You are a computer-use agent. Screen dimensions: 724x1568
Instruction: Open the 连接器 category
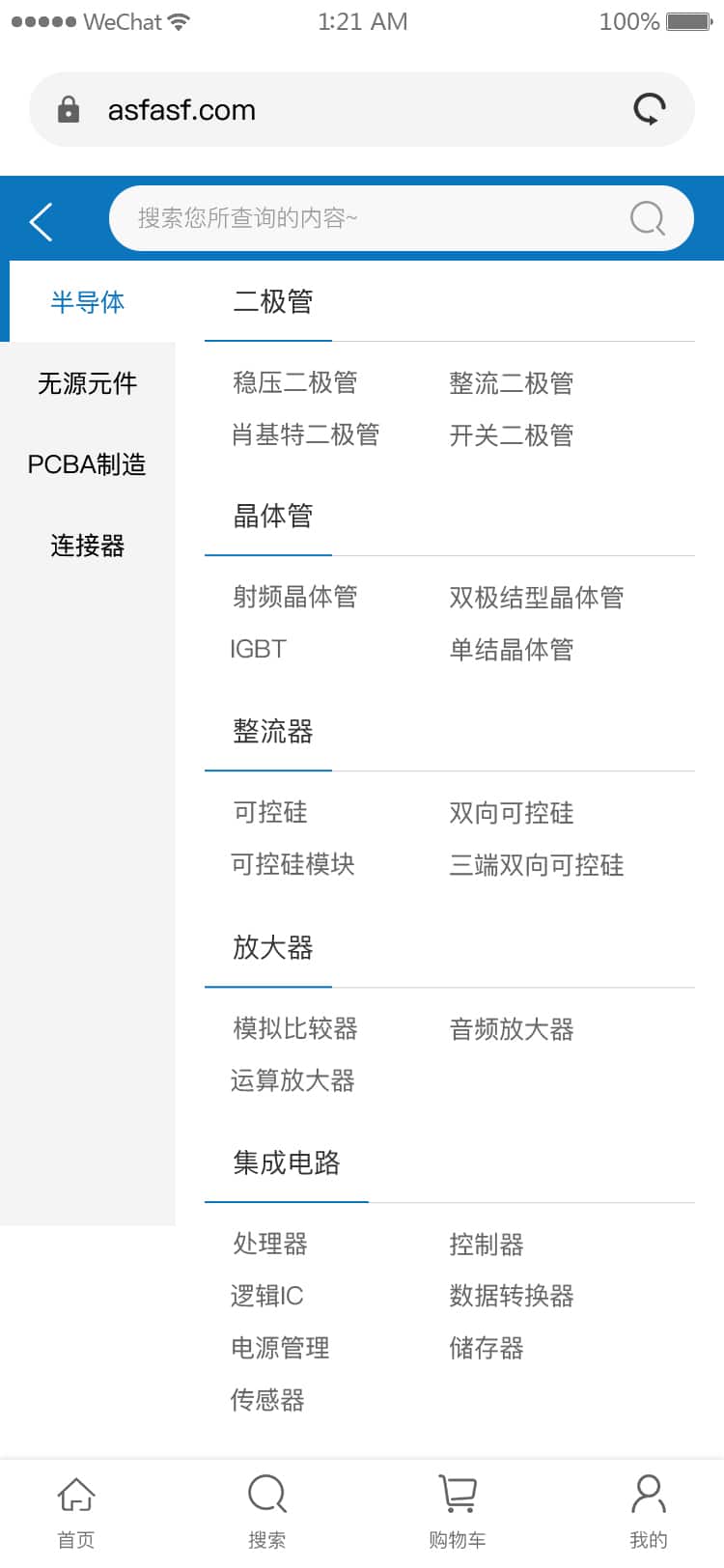click(87, 546)
